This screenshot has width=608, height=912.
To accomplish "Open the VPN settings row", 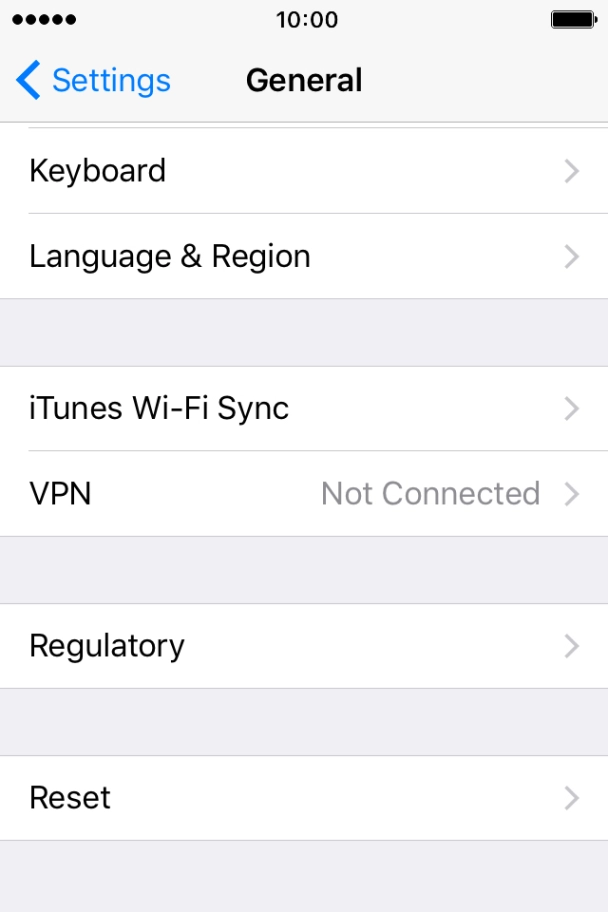I will click(x=304, y=493).
